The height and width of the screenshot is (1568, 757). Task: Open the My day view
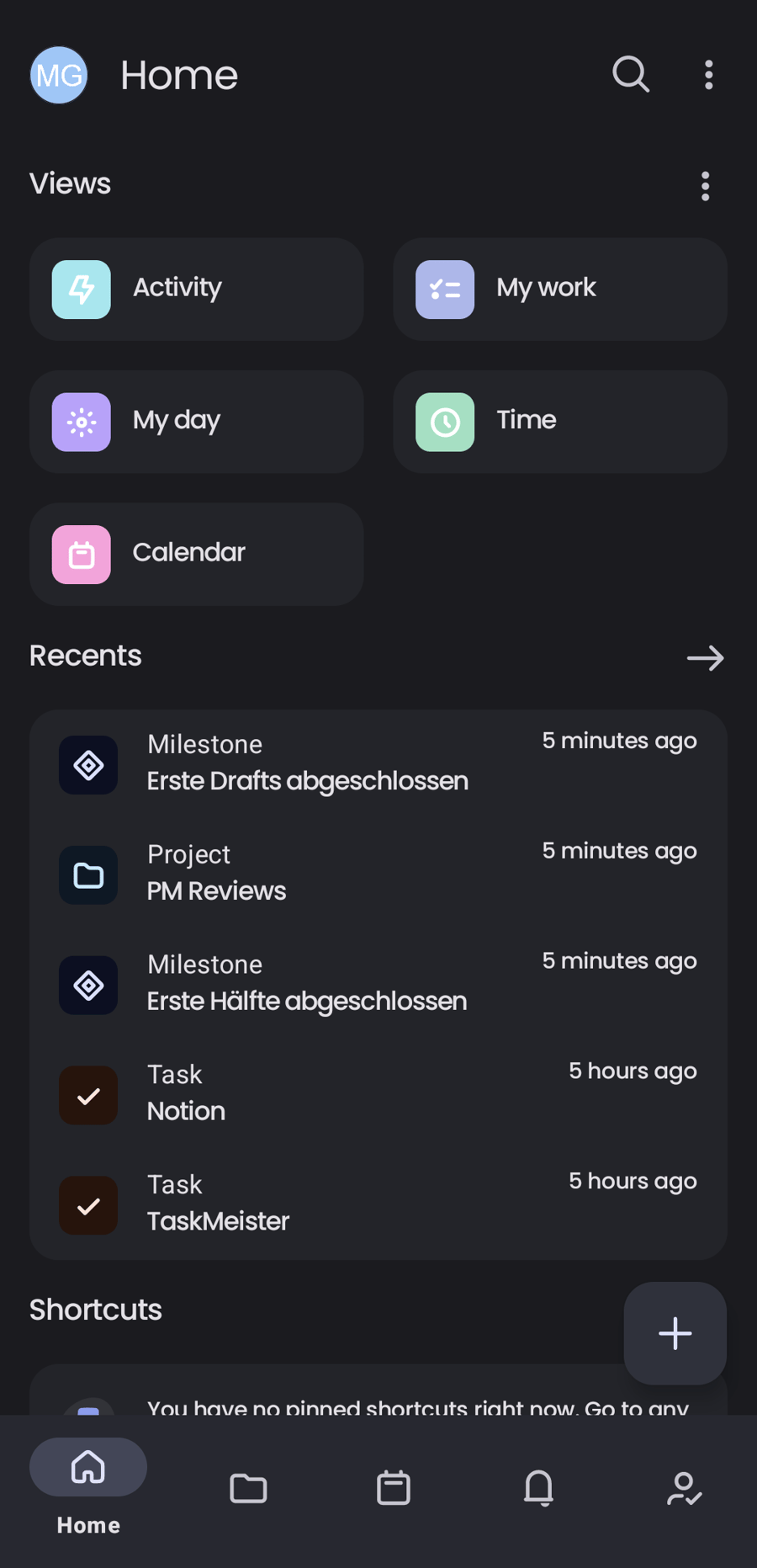(197, 421)
